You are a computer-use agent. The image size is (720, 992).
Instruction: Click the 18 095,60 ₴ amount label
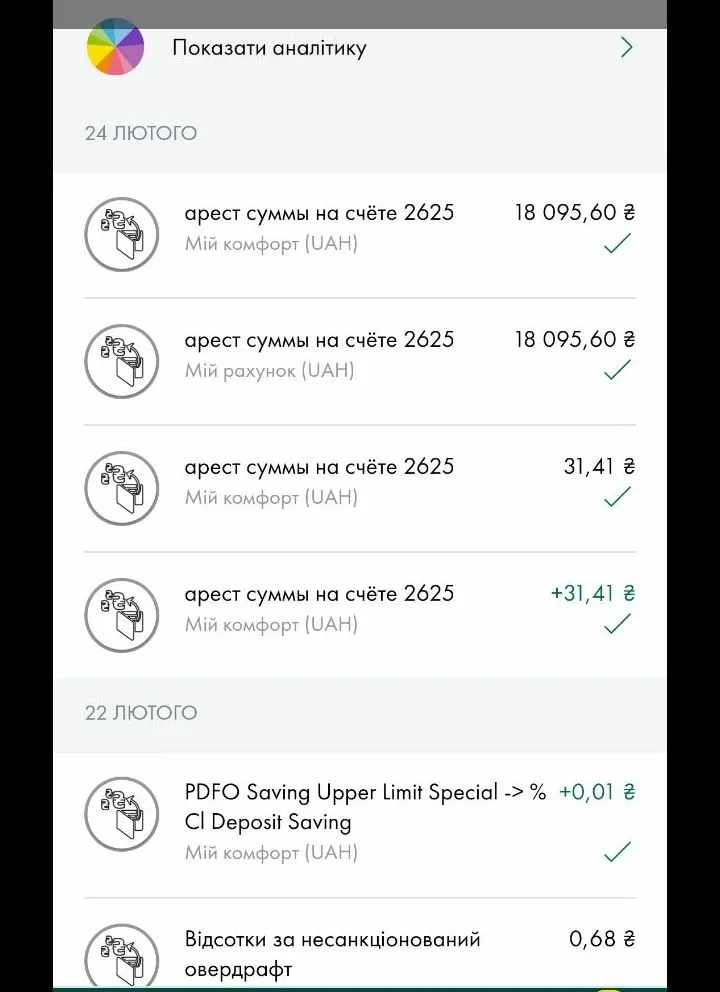573,212
